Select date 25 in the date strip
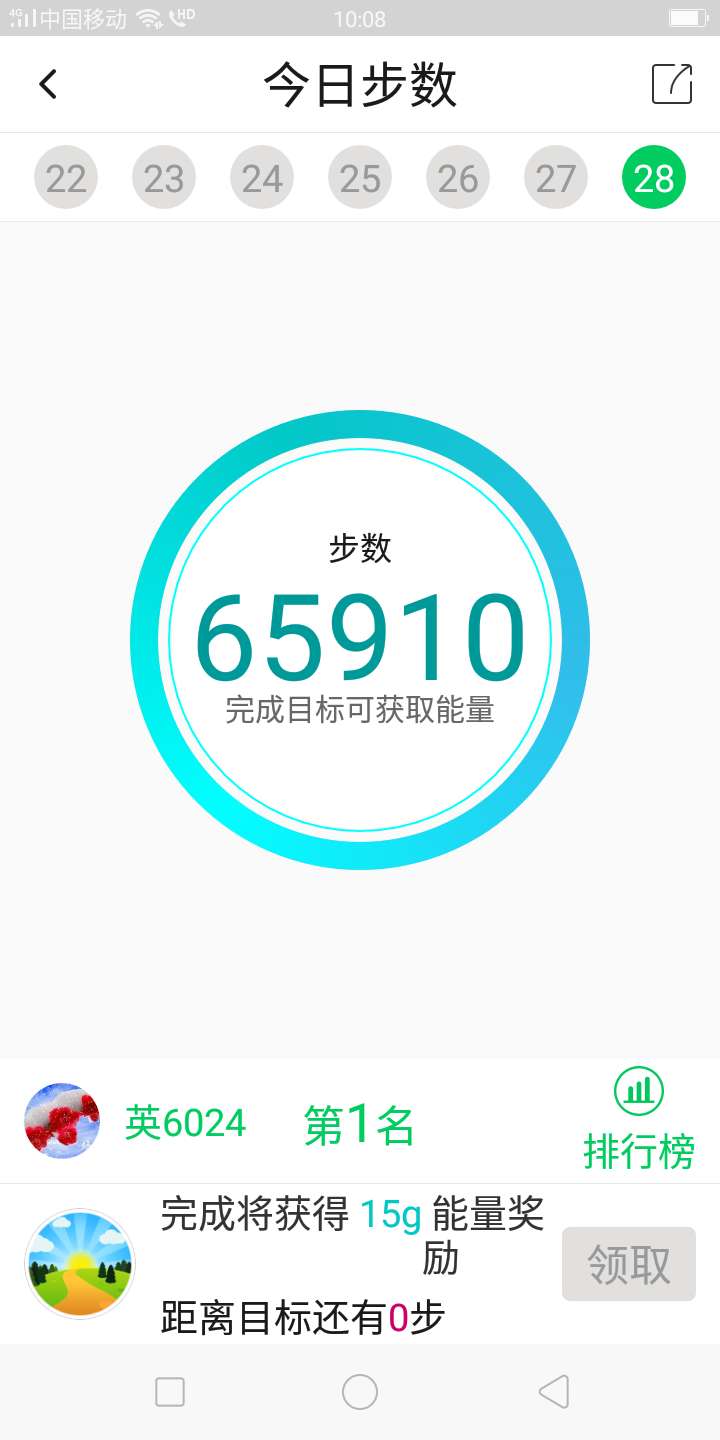The width and height of the screenshot is (720, 1440). pyautogui.click(x=359, y=177)
